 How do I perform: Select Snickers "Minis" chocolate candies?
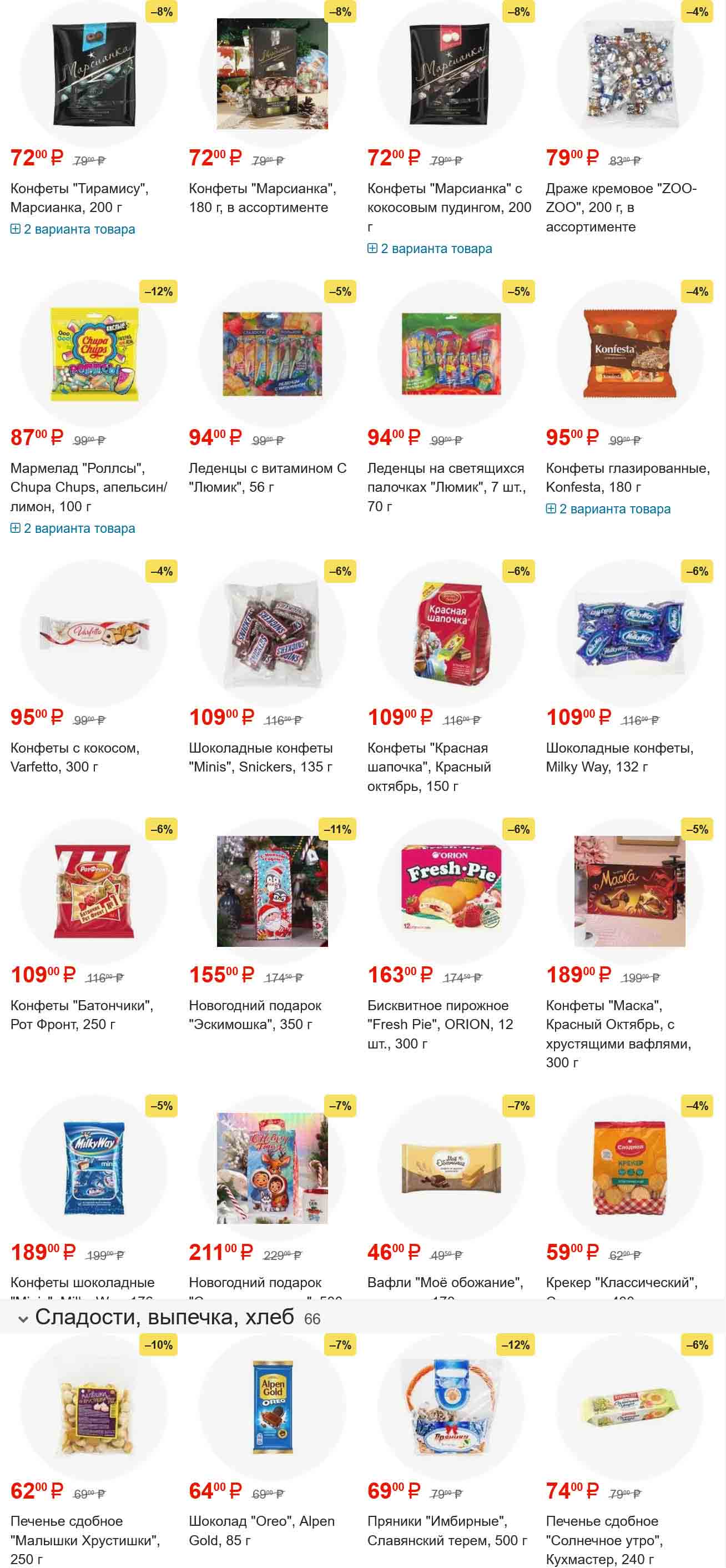coord(260,757)
